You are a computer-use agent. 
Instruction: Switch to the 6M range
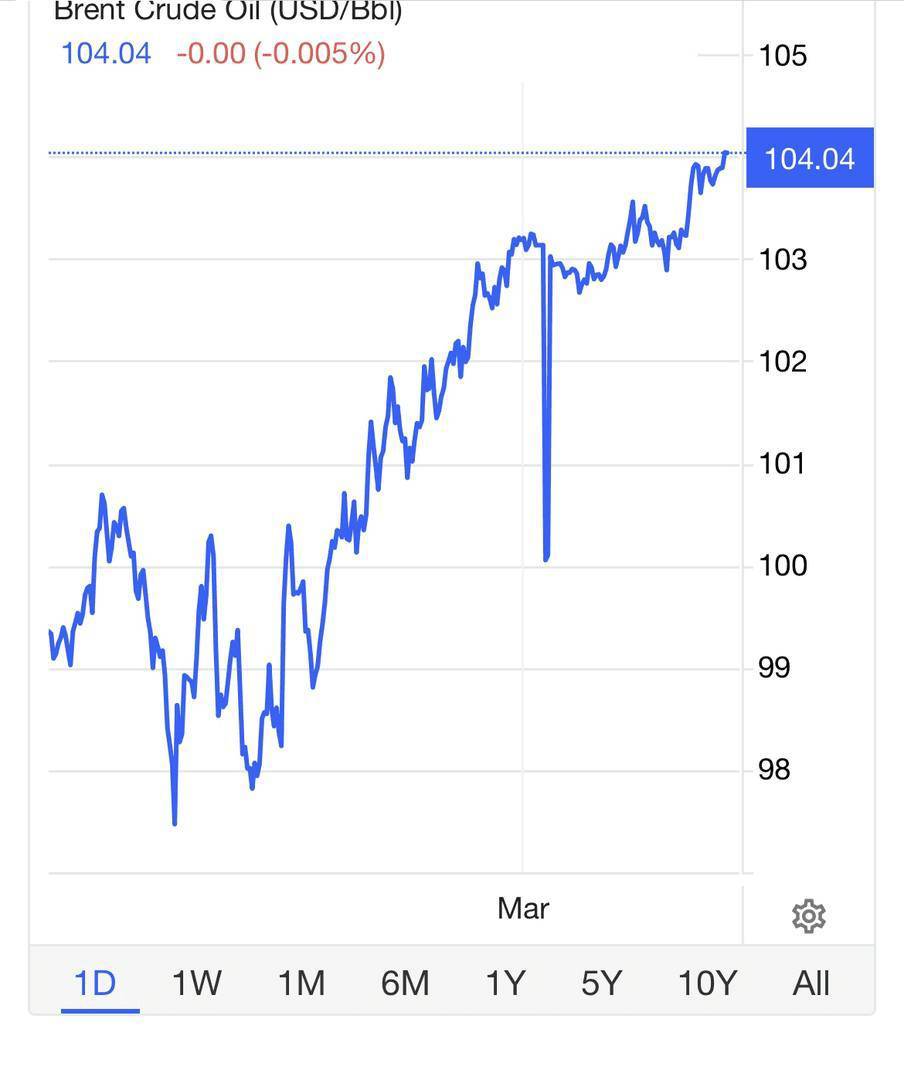tap(405, 984)
